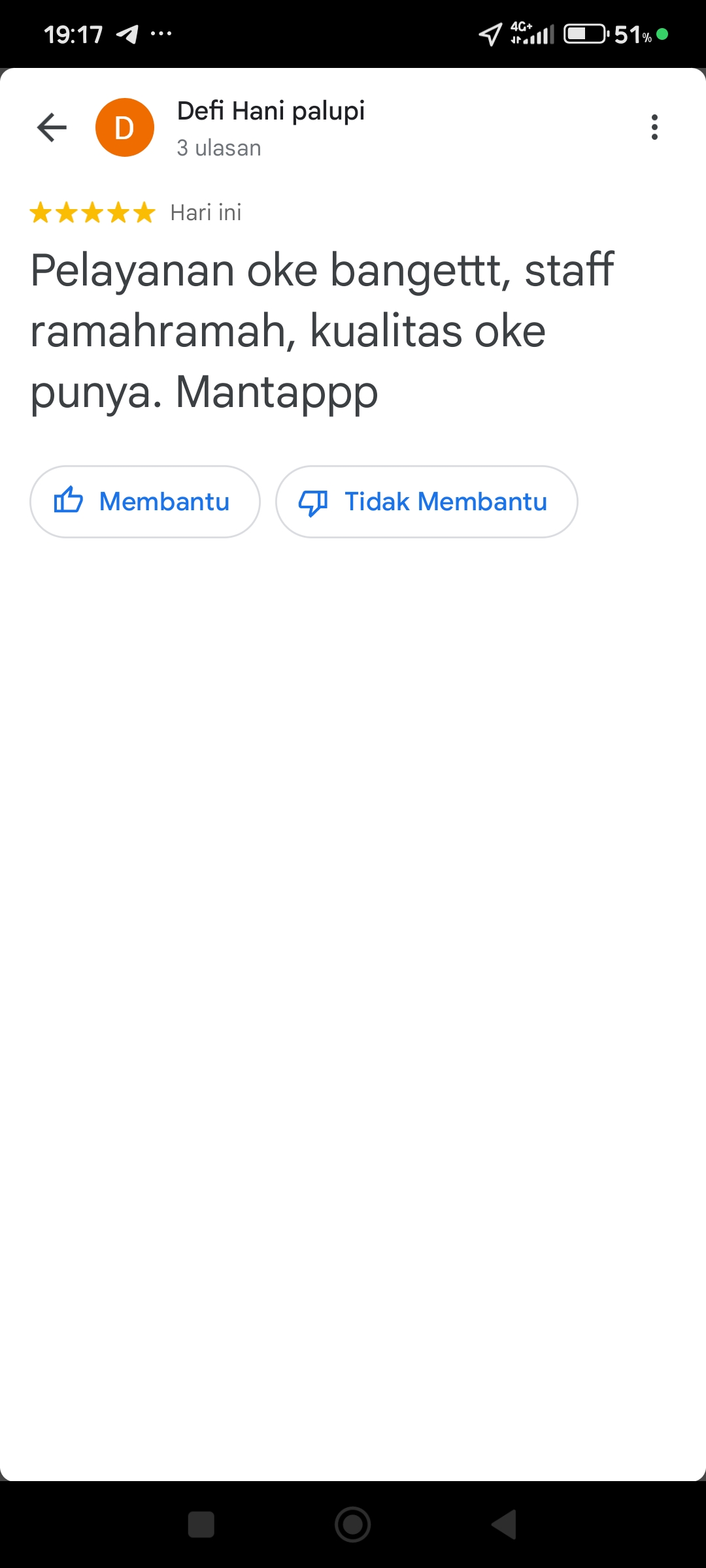Open Defi Hani palupi's profile avatar
706x1568 pixels.
tap(125, 127)
